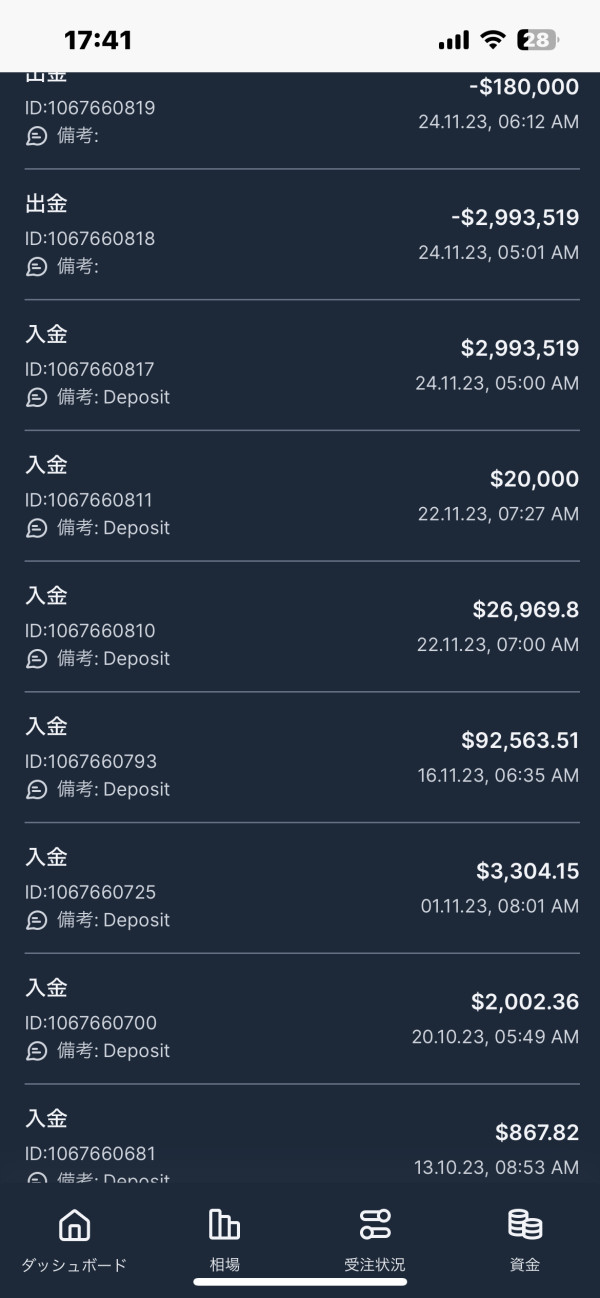Open the 相場 tab
The image size is (600, 1298).
224,1238
